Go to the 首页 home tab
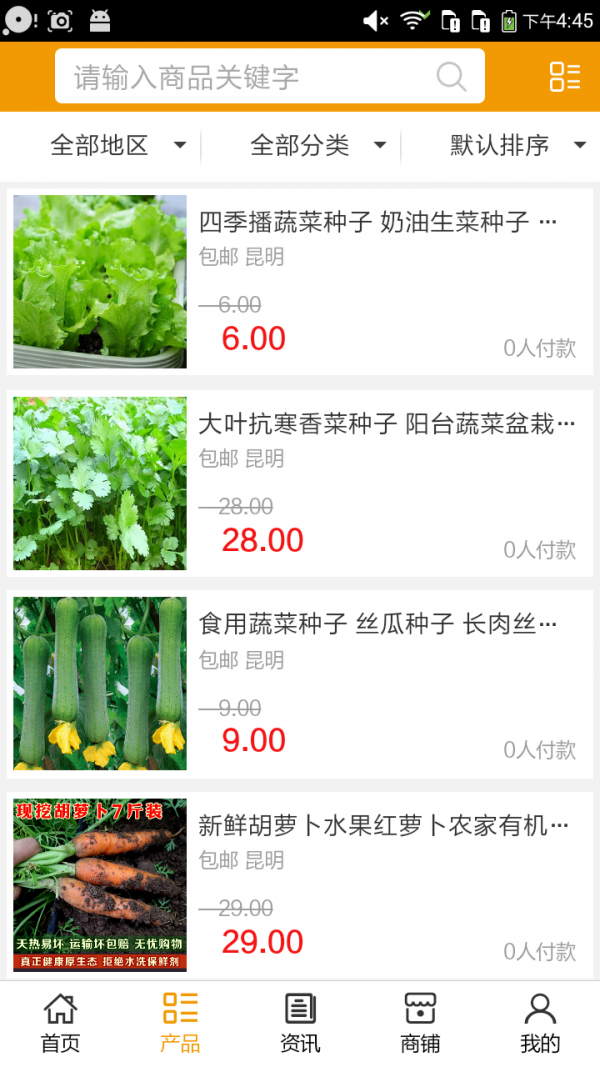The width and height of the screenshot is (600, 1067). click(x=60, y=1023)
